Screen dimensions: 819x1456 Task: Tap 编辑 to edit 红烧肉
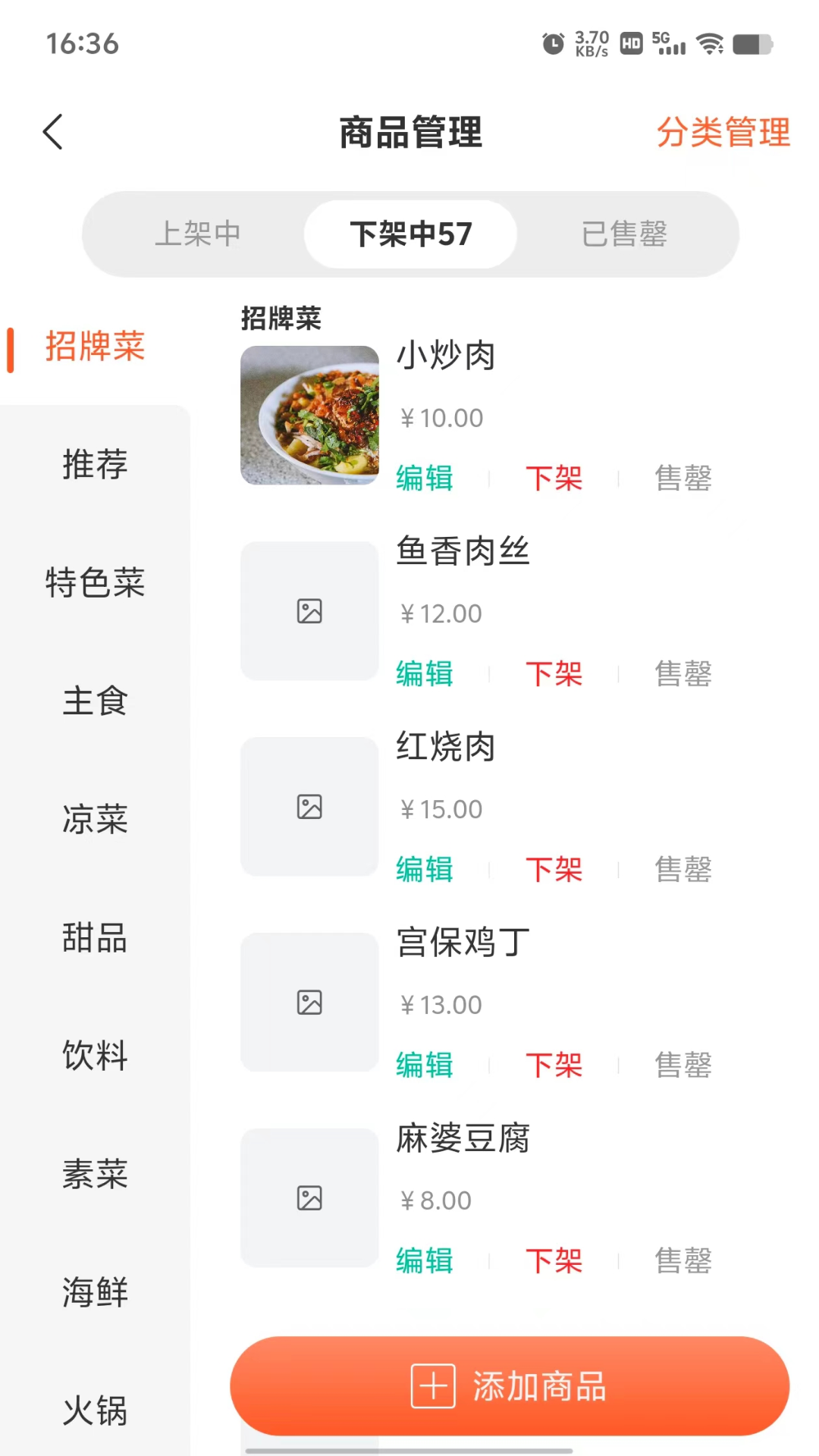point(424,870)
